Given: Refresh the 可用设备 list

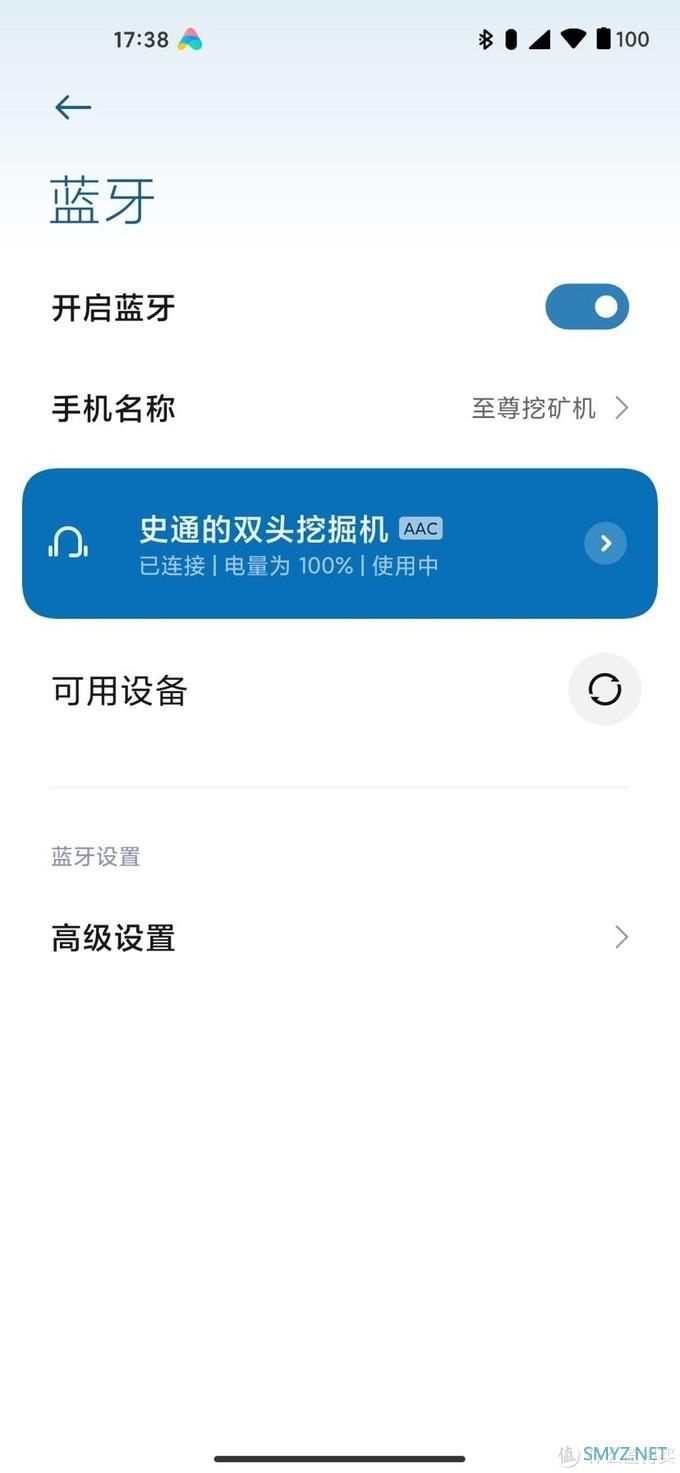Looking at the screenshot, I should (604, 689).
